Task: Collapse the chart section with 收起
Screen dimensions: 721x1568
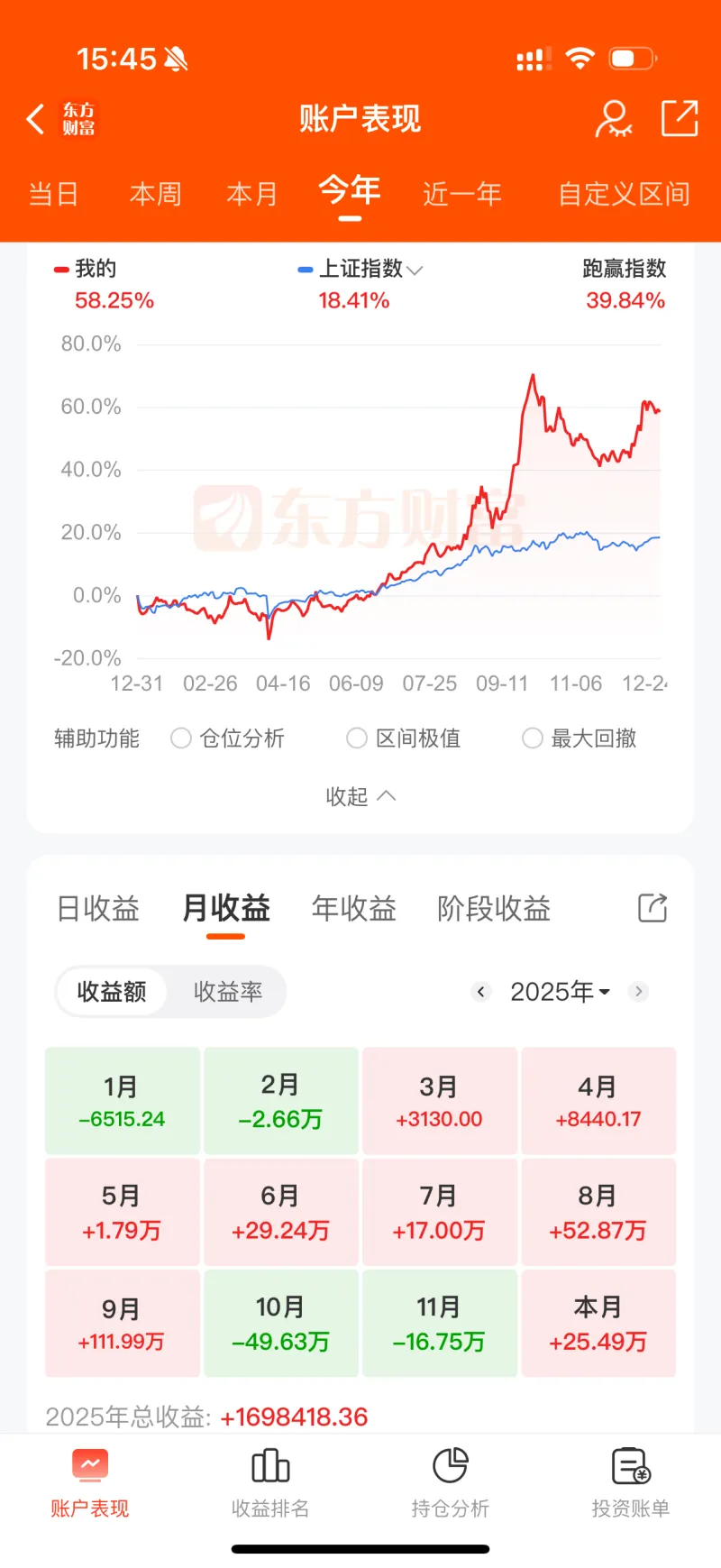Action: coord(360,796)
